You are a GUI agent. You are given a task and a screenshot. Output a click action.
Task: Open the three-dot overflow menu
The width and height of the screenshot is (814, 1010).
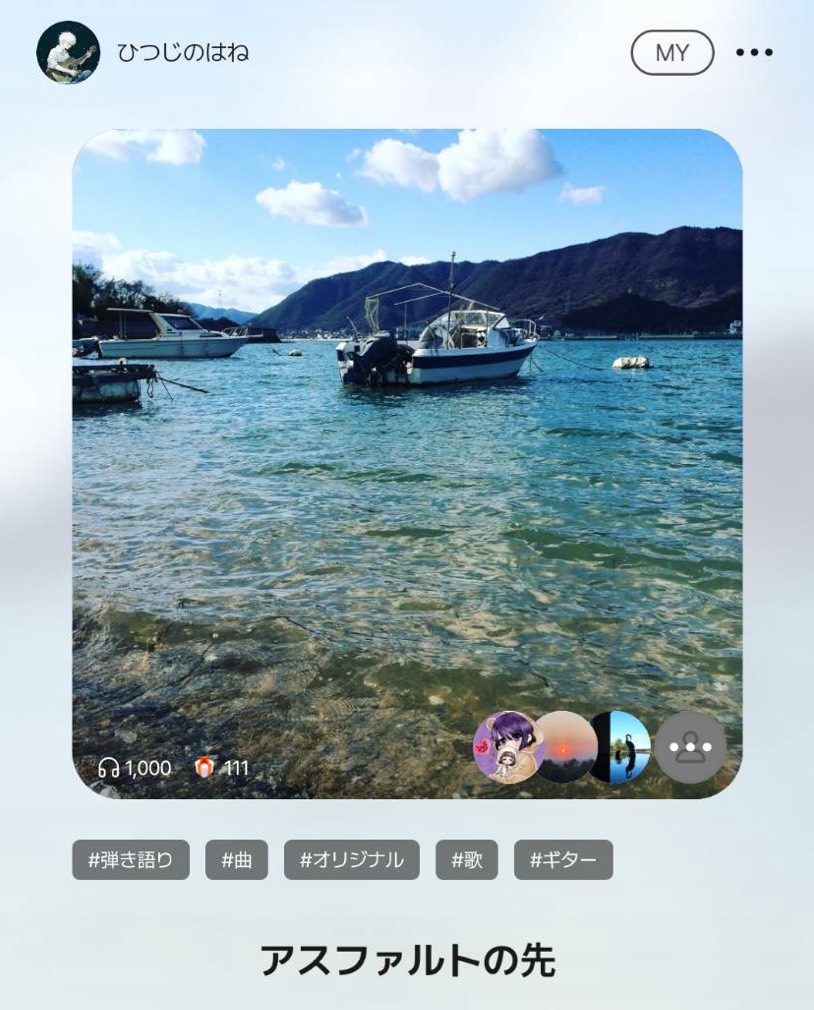(x=754, y=53)
